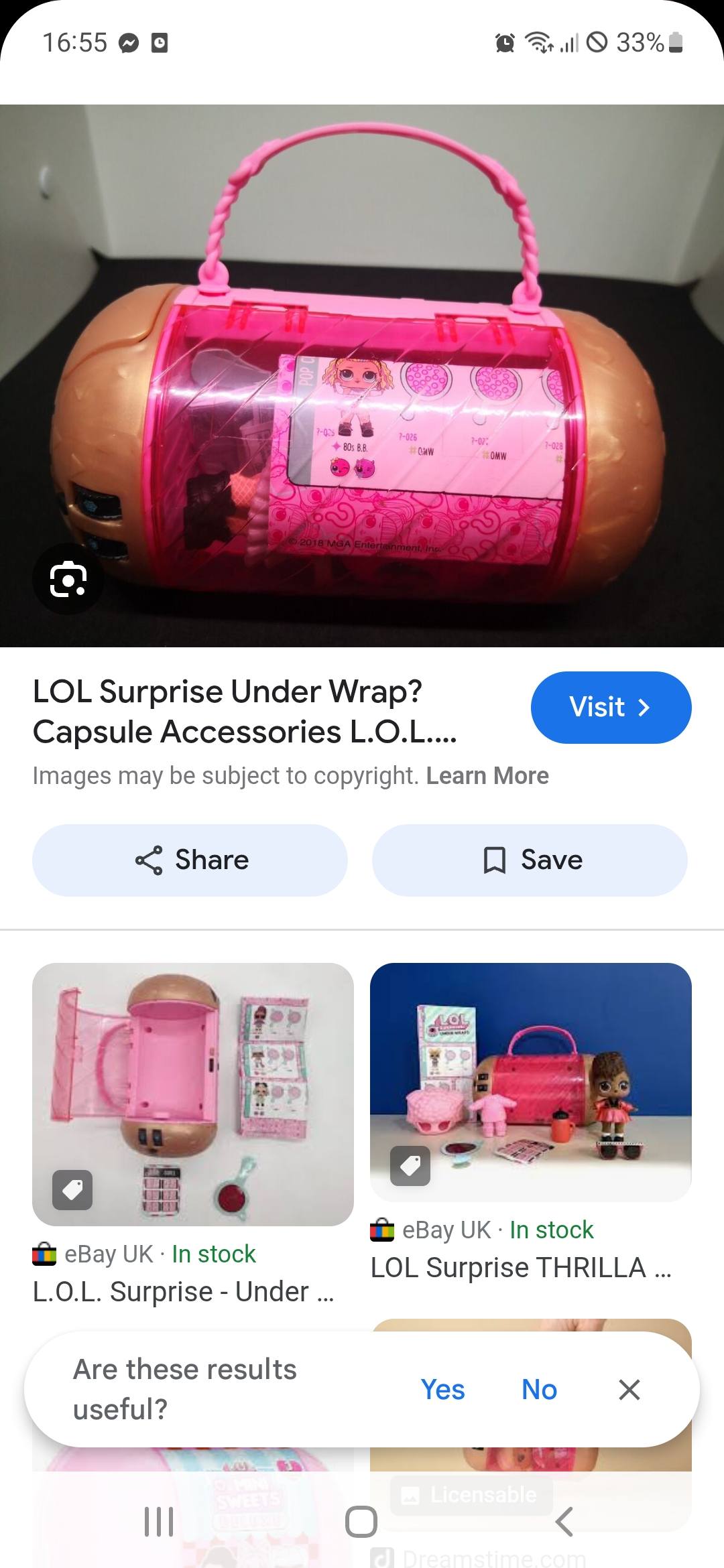Visit the source page for this image
This screenshot has height=1568, width=724.
[611, 707]
